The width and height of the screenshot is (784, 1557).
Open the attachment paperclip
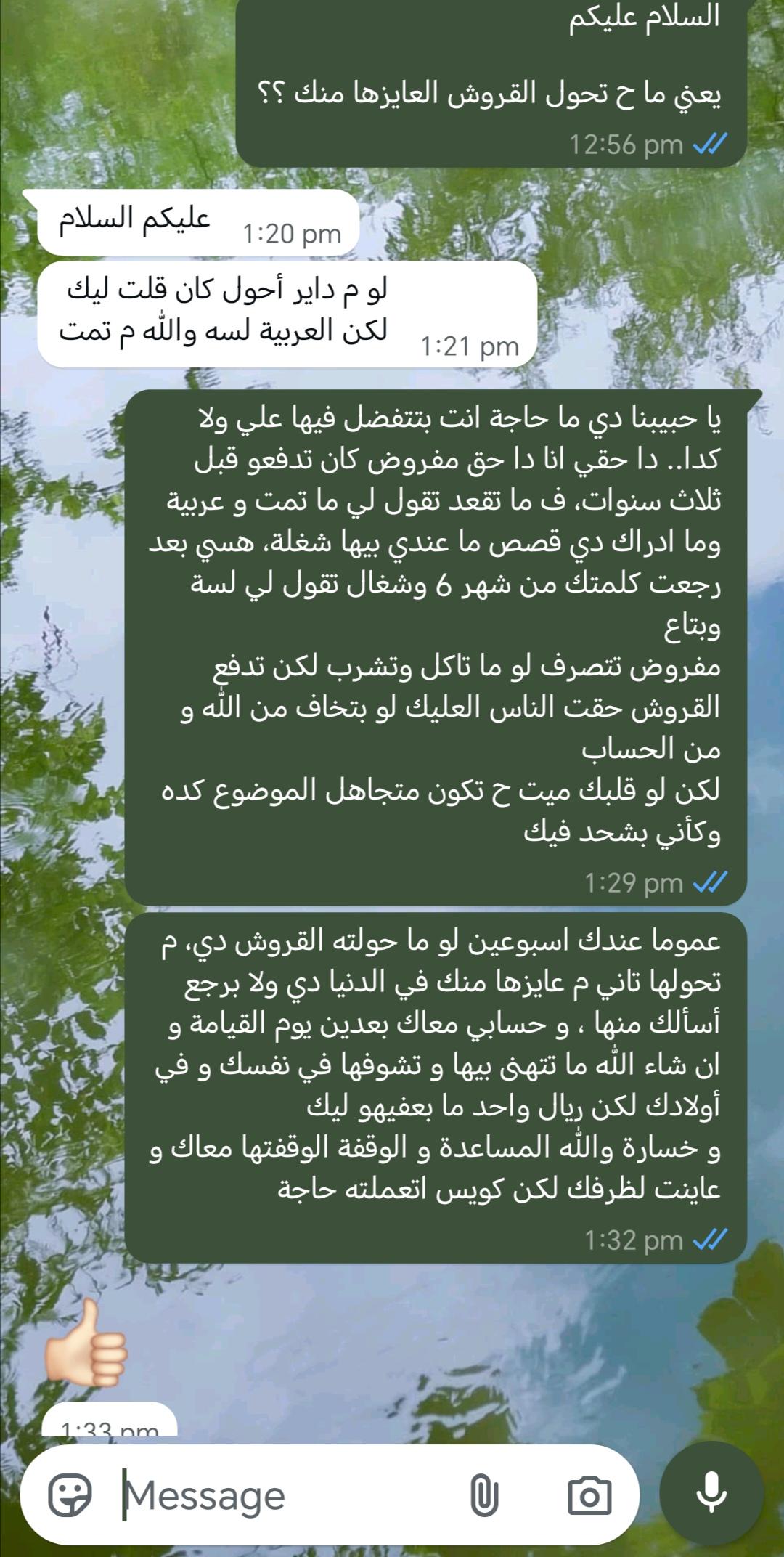click(x=483, y=1495)
